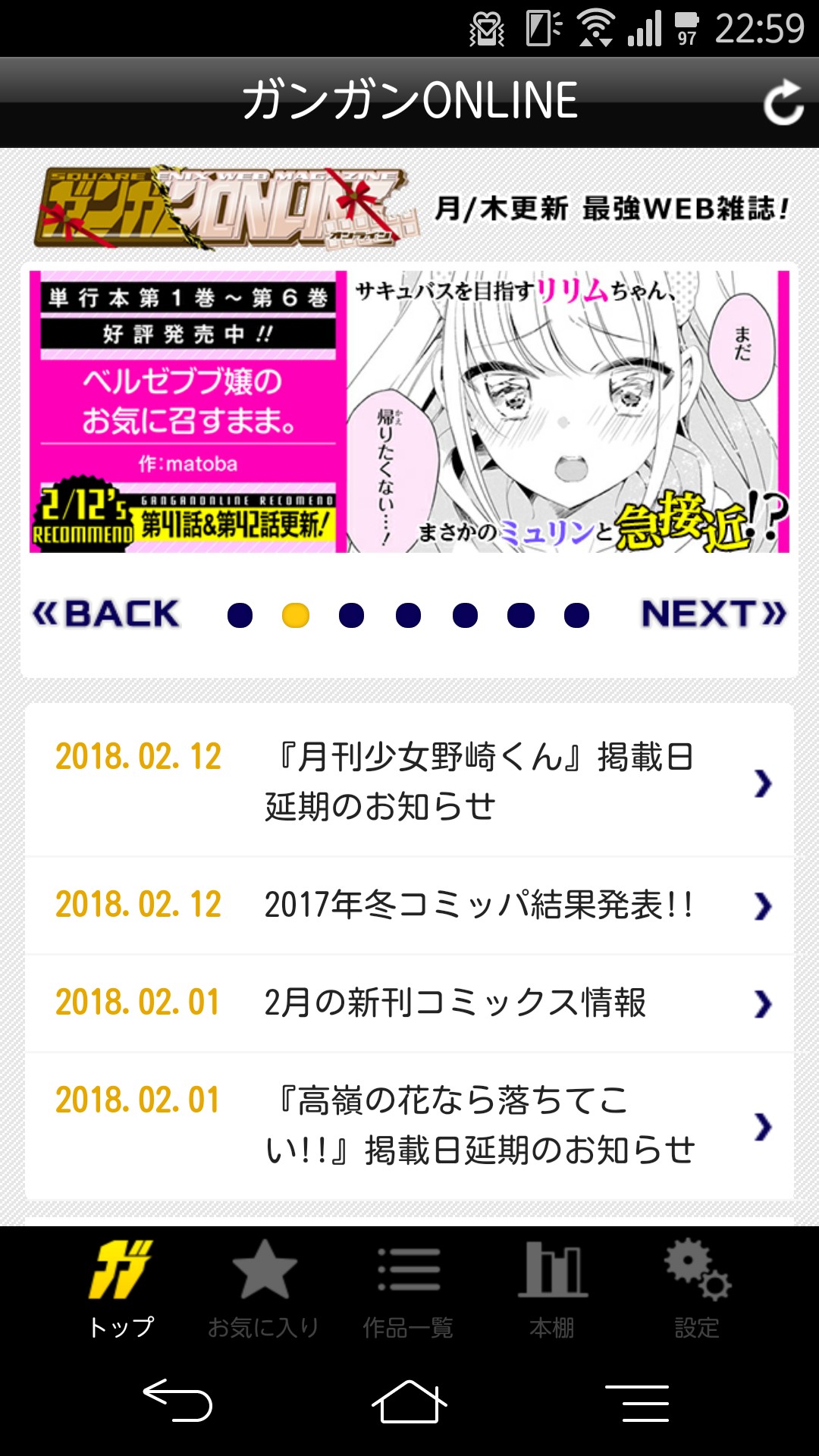Go to the system home screen
The width and height of the screenshot is (819, 1456).
coord(409,1401)
